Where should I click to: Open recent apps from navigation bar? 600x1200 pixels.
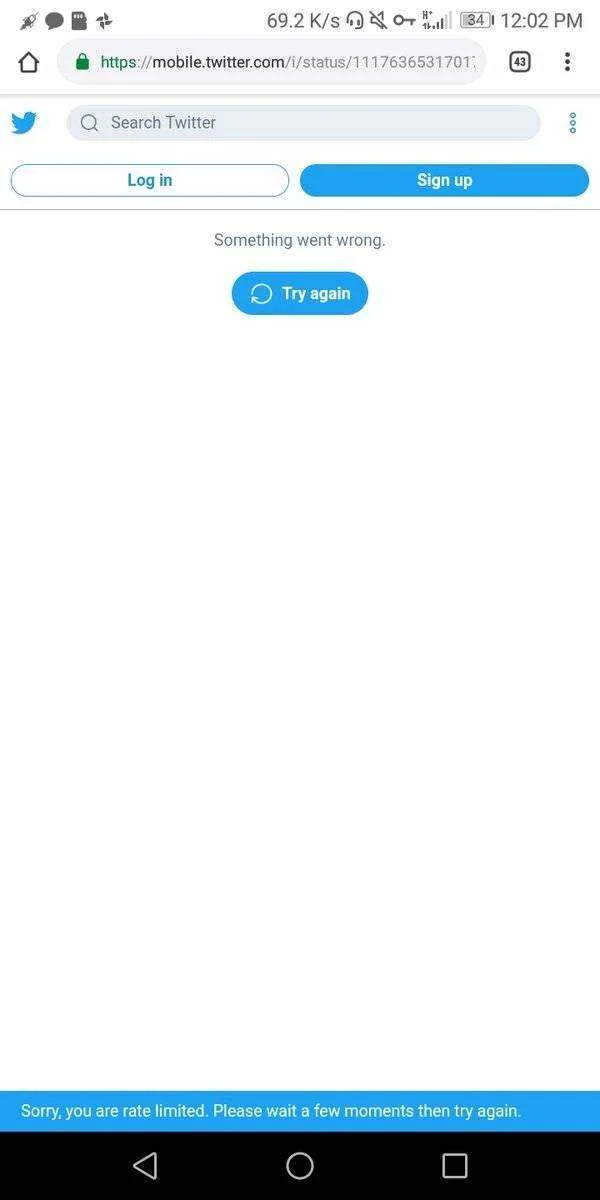[455, 1165]
